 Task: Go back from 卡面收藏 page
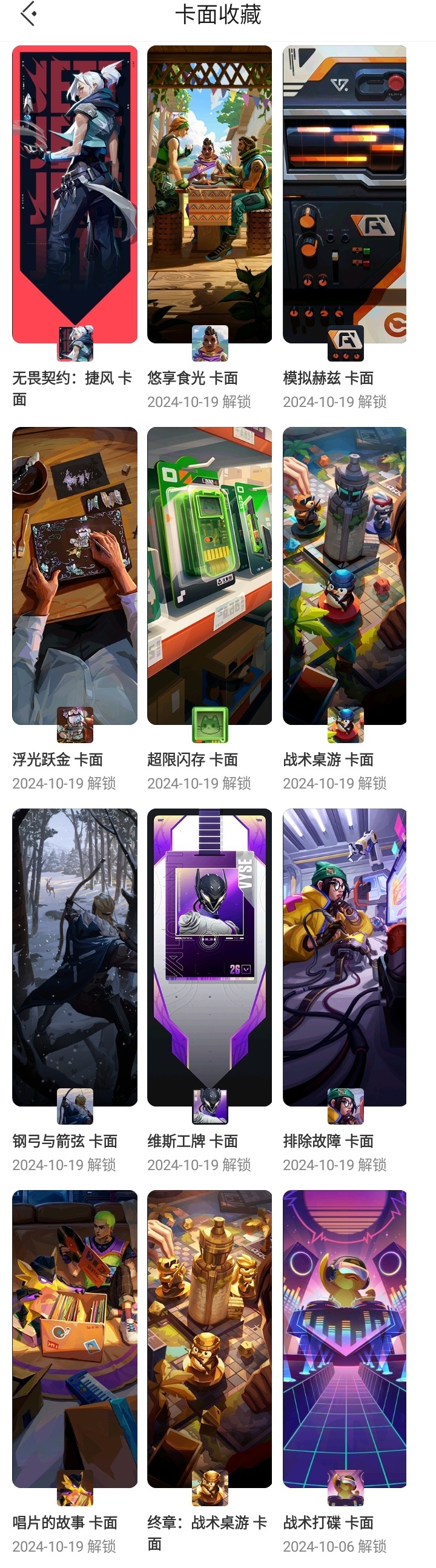tap(28, 14)
